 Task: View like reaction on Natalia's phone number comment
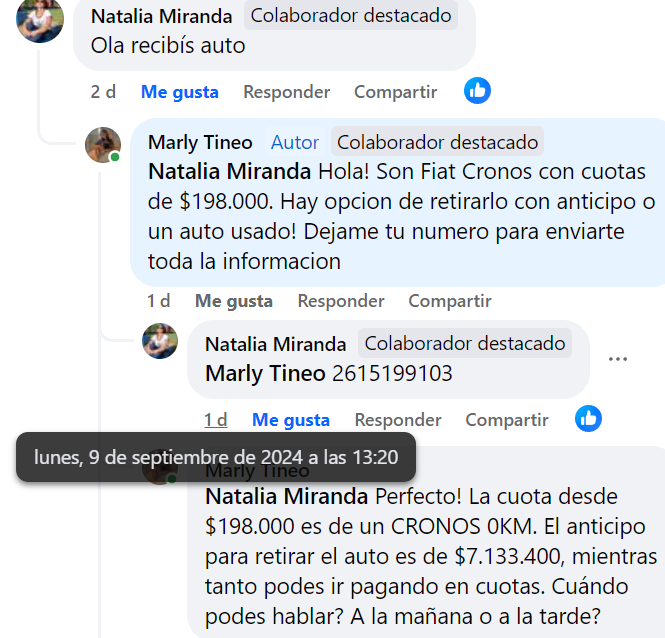tap(589, 419)
